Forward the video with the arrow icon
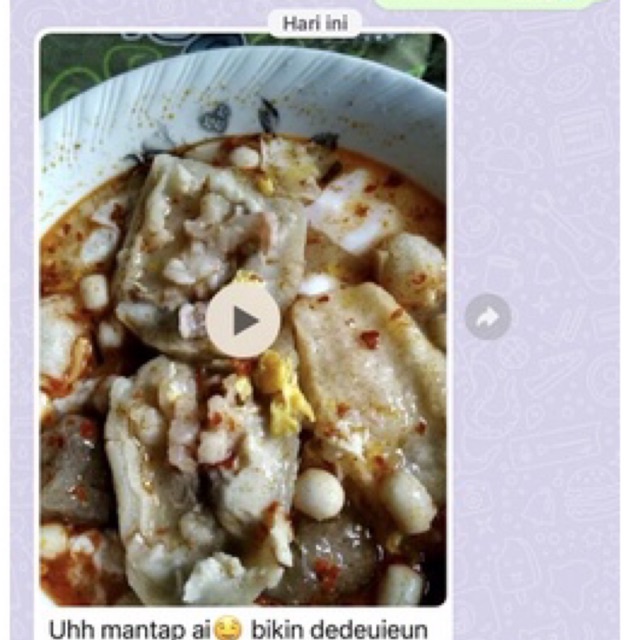 pos(488,318)
